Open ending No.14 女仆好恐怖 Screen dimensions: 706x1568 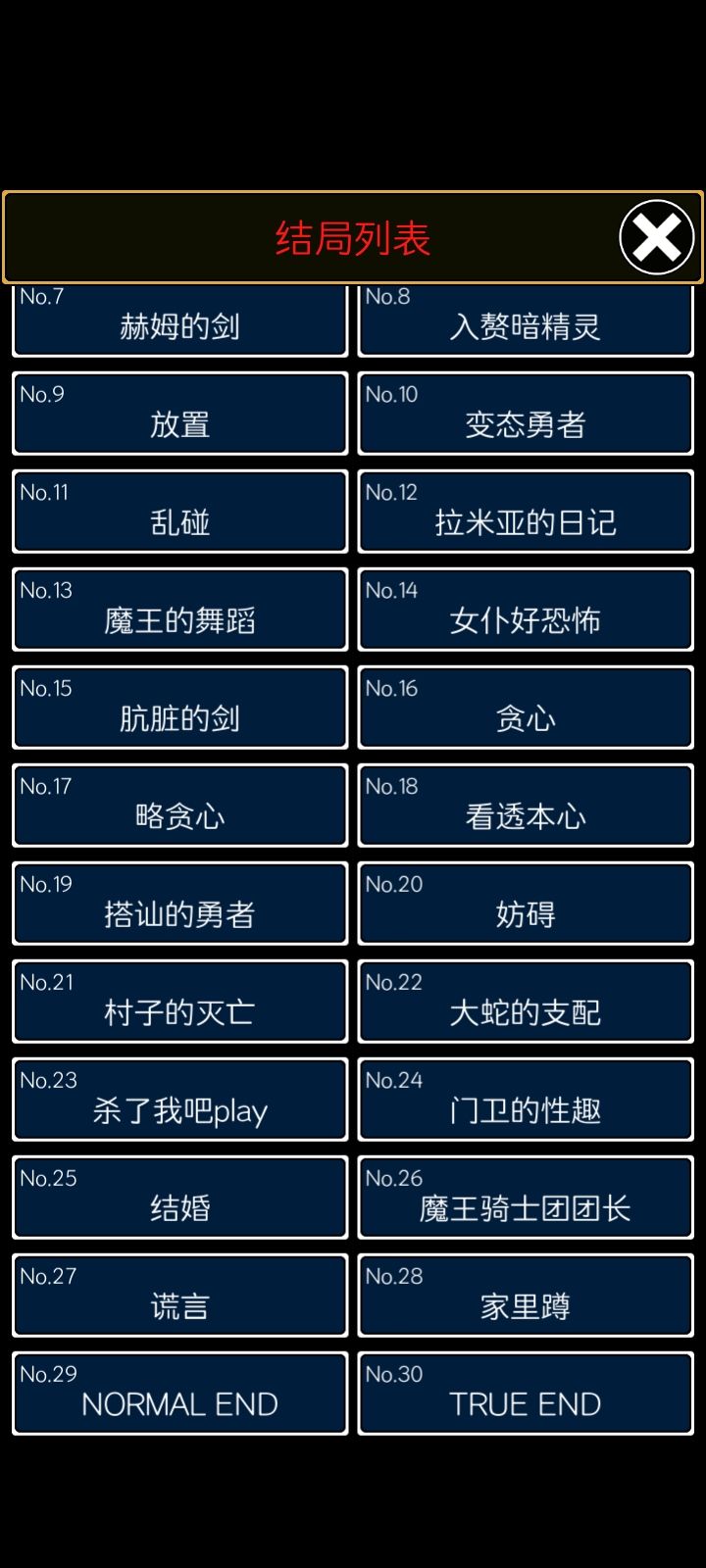coord(526,610)
